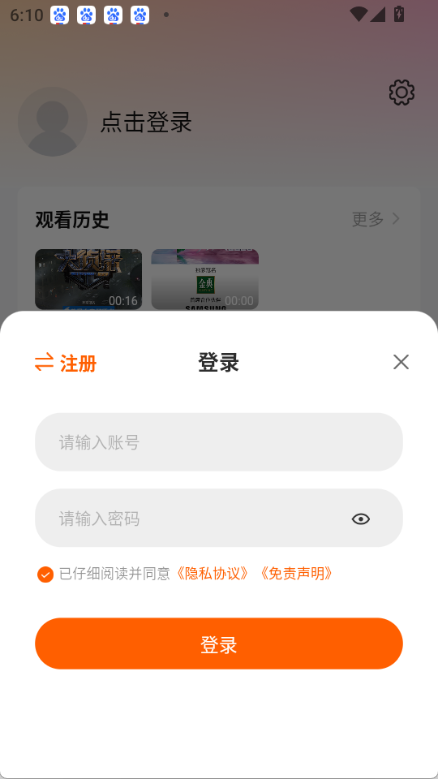Close the 登录 login sheet
The image size is (438, 779).
click(x=401, y=362)
